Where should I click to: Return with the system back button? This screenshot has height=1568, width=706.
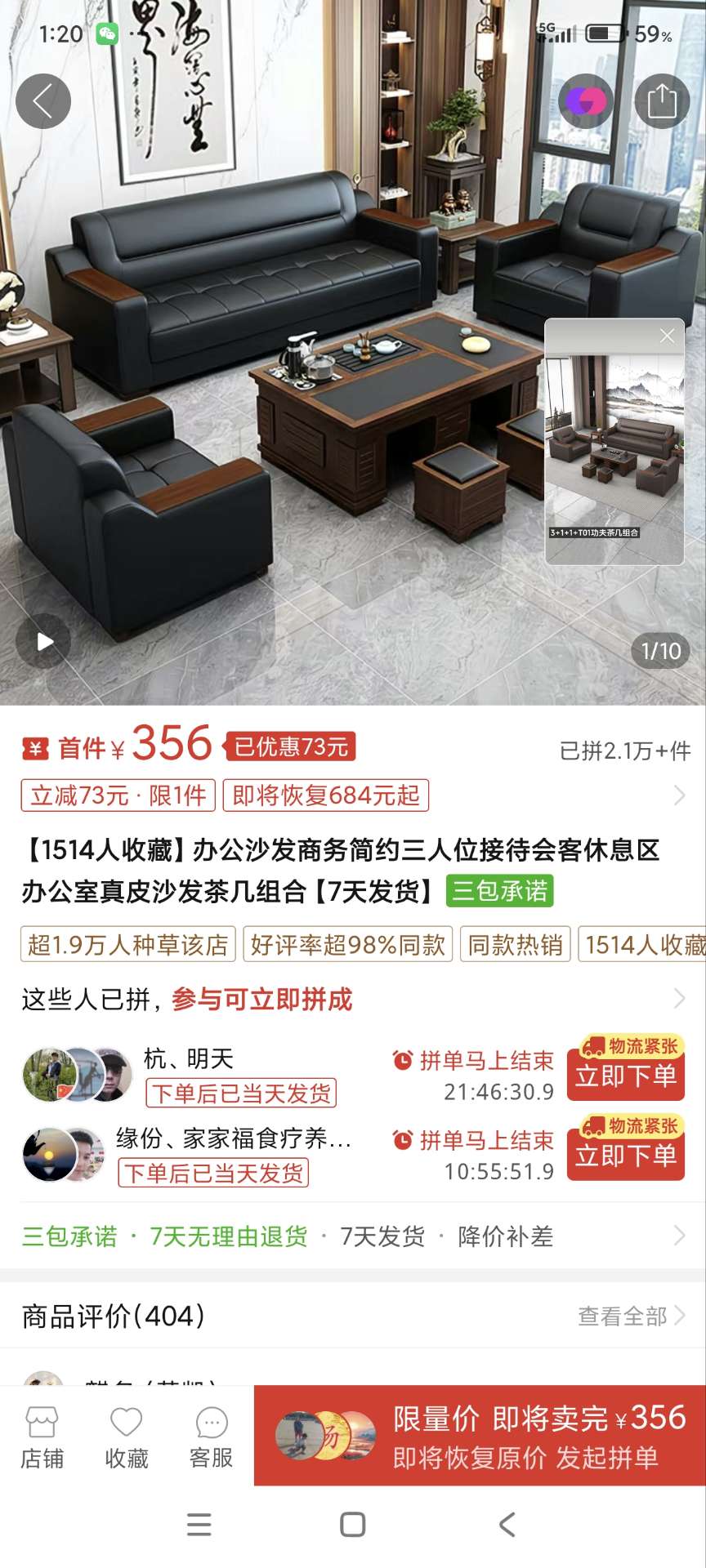(x=507, y=1524)
